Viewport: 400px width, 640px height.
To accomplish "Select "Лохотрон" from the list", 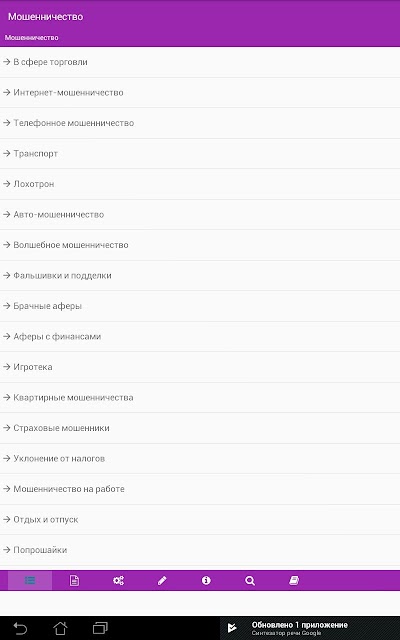I will click(200, 184).
